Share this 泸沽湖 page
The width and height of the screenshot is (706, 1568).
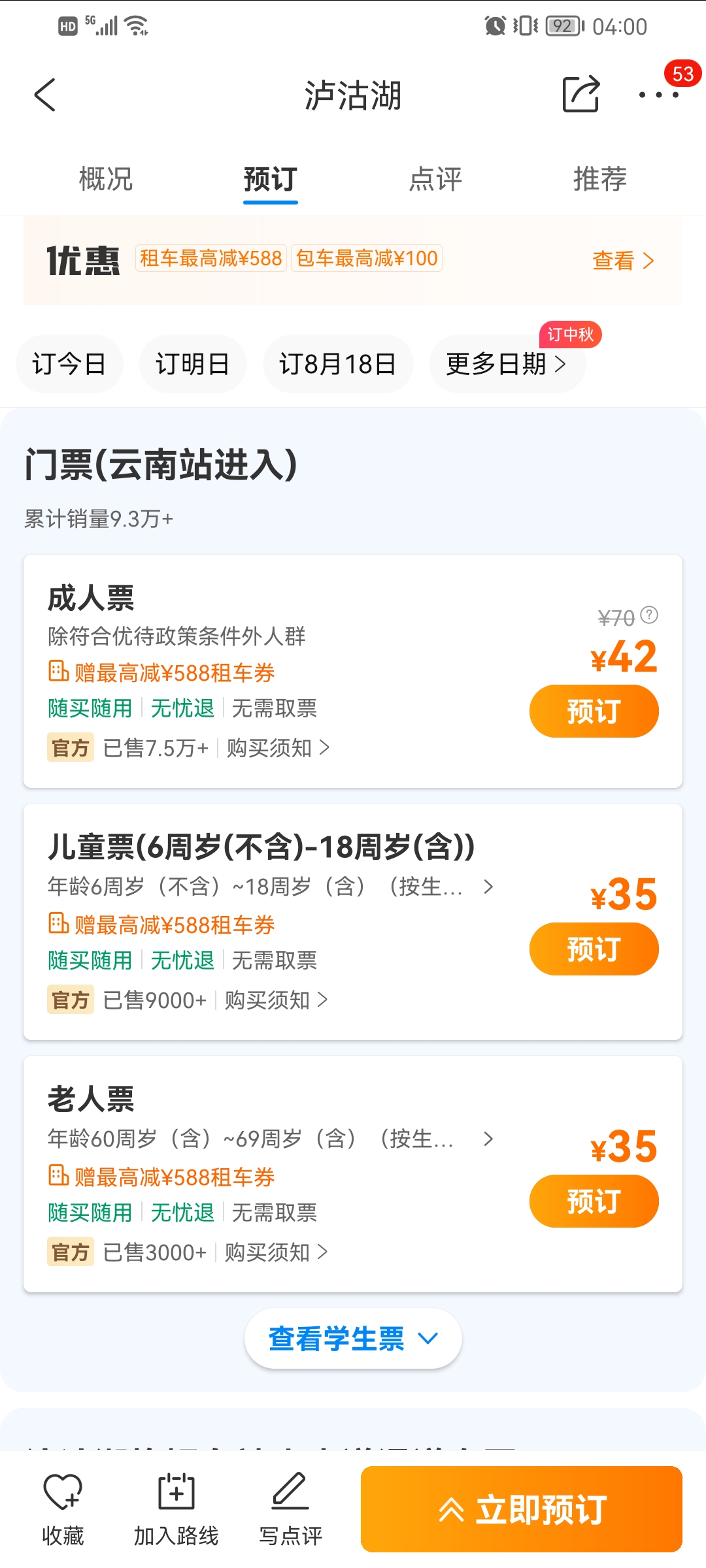pos(581,94)
